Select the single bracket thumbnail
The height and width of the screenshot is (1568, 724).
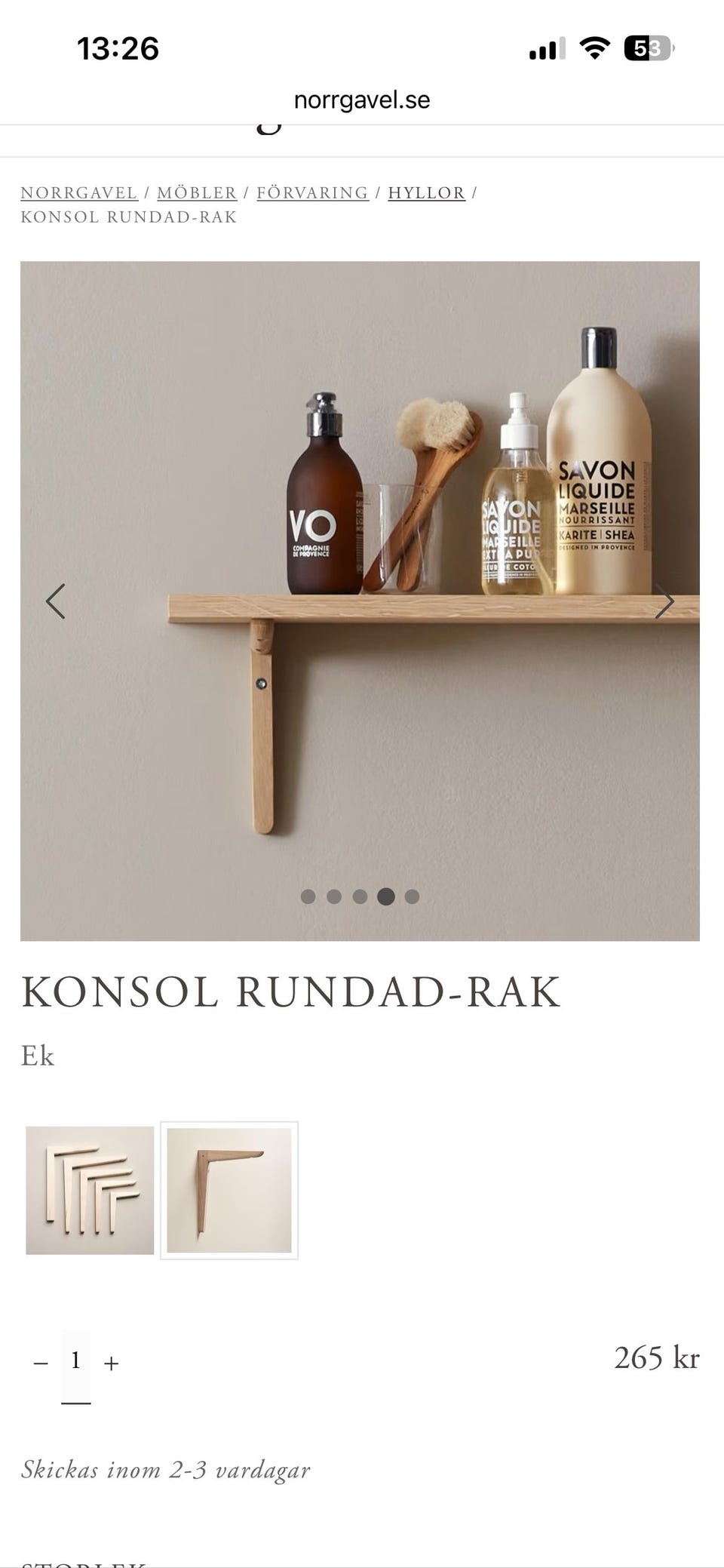(x=230, y=1191)
